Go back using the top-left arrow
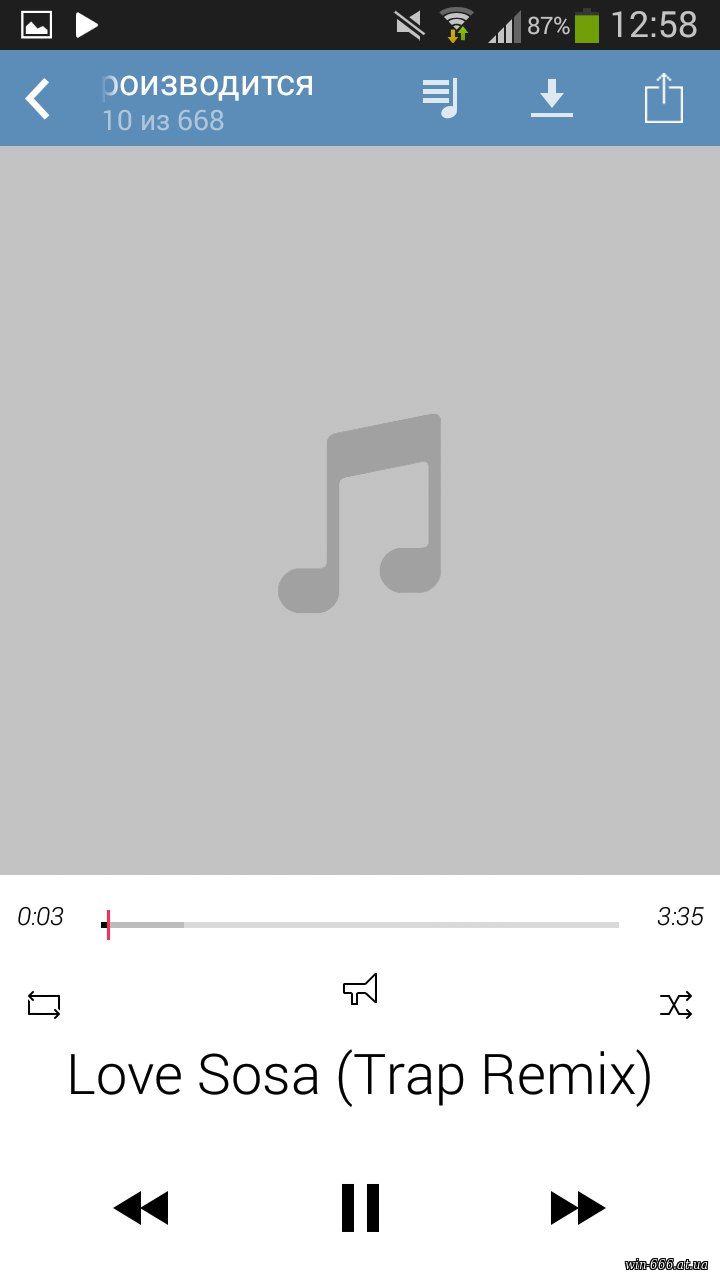This screenshot has height=1280, width=720. pyautogui.click(x=37, y=99)
